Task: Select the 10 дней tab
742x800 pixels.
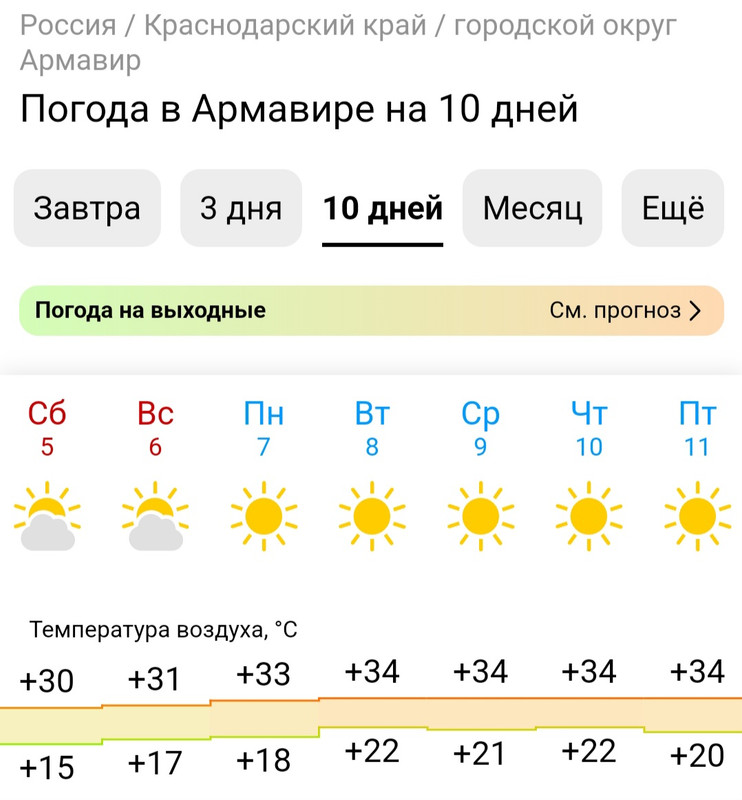Action: coord(382,208)
